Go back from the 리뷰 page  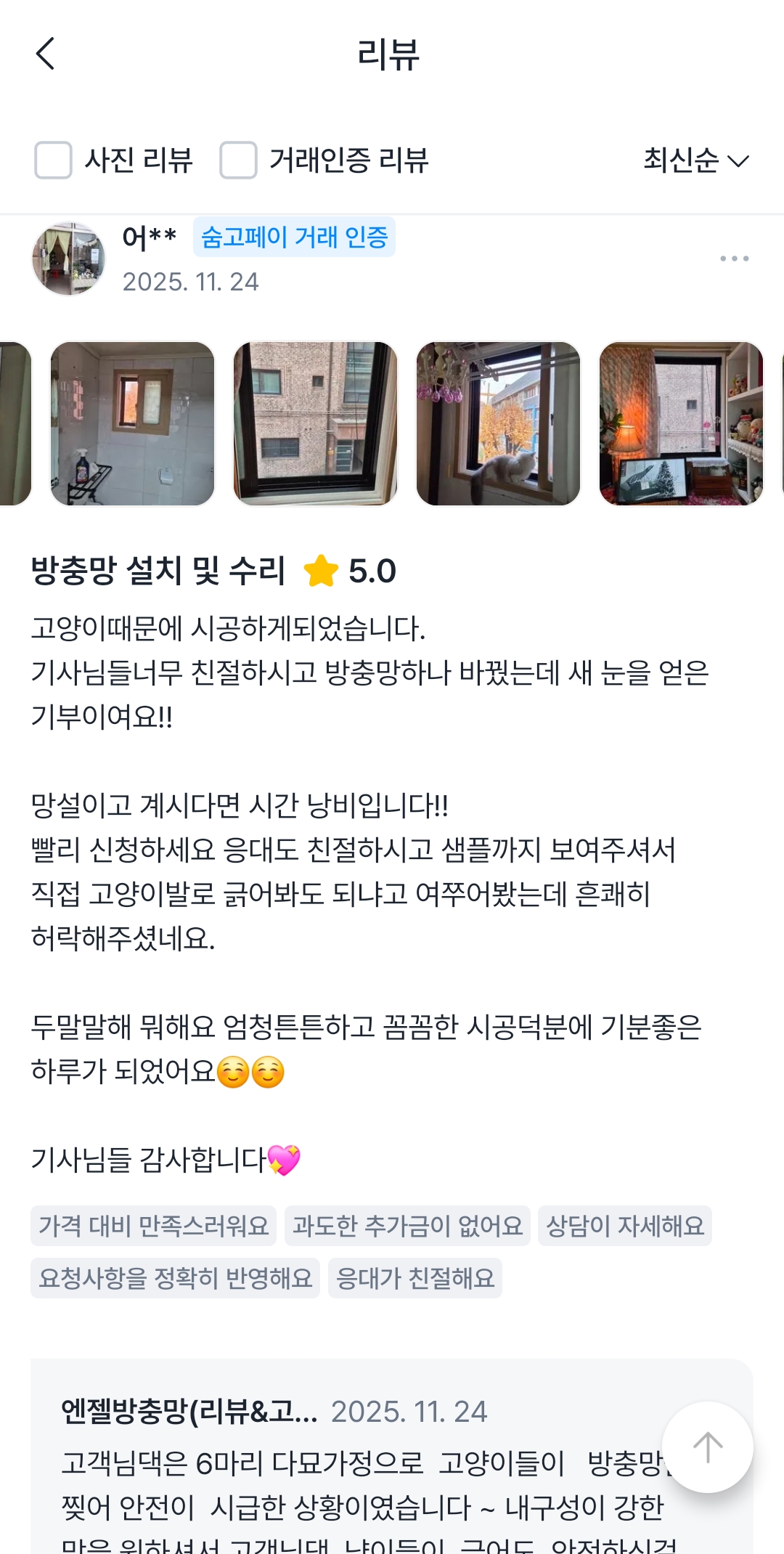[45, 54]
